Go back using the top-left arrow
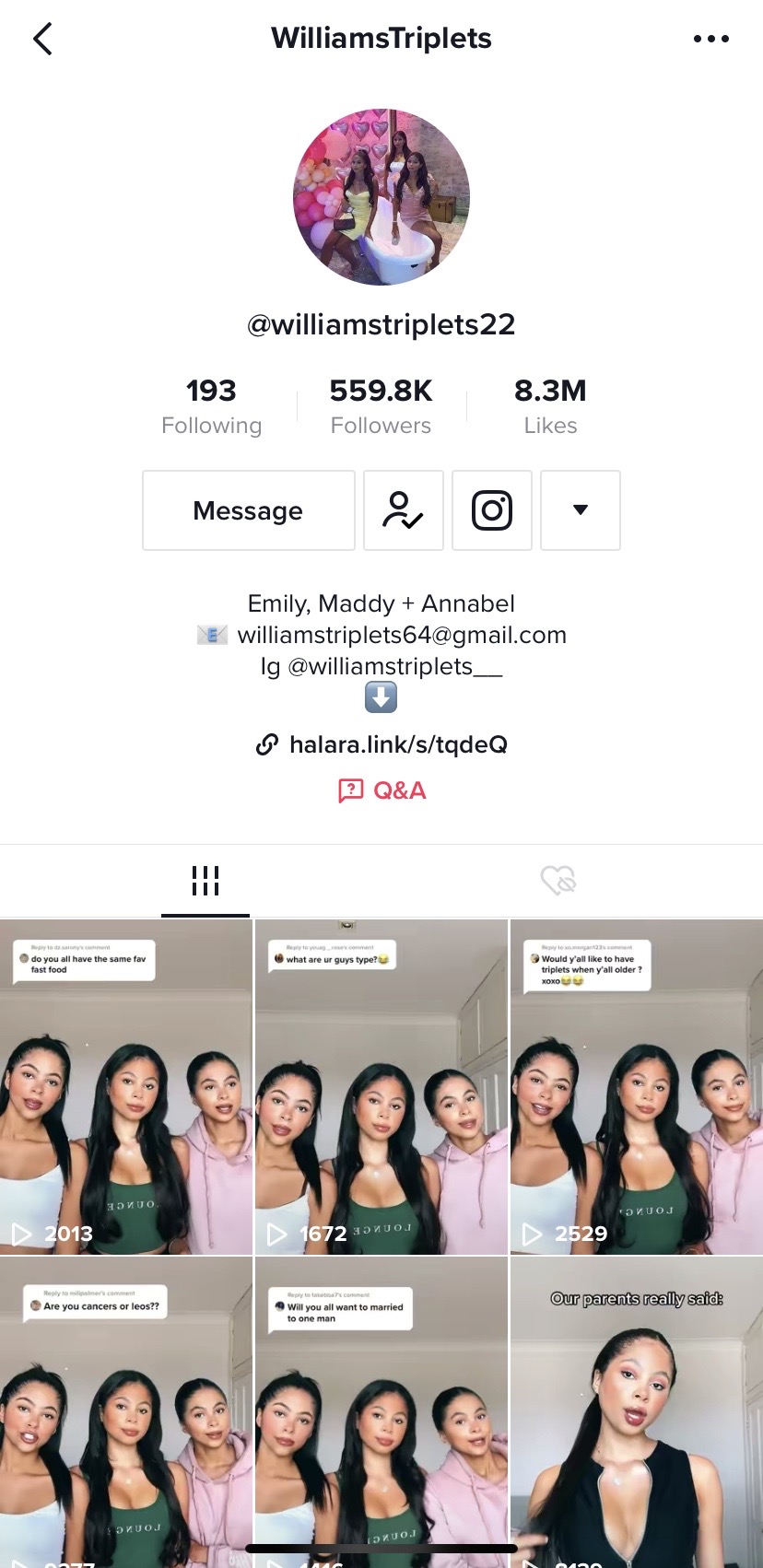763x1568 pixels. point(42,39)
